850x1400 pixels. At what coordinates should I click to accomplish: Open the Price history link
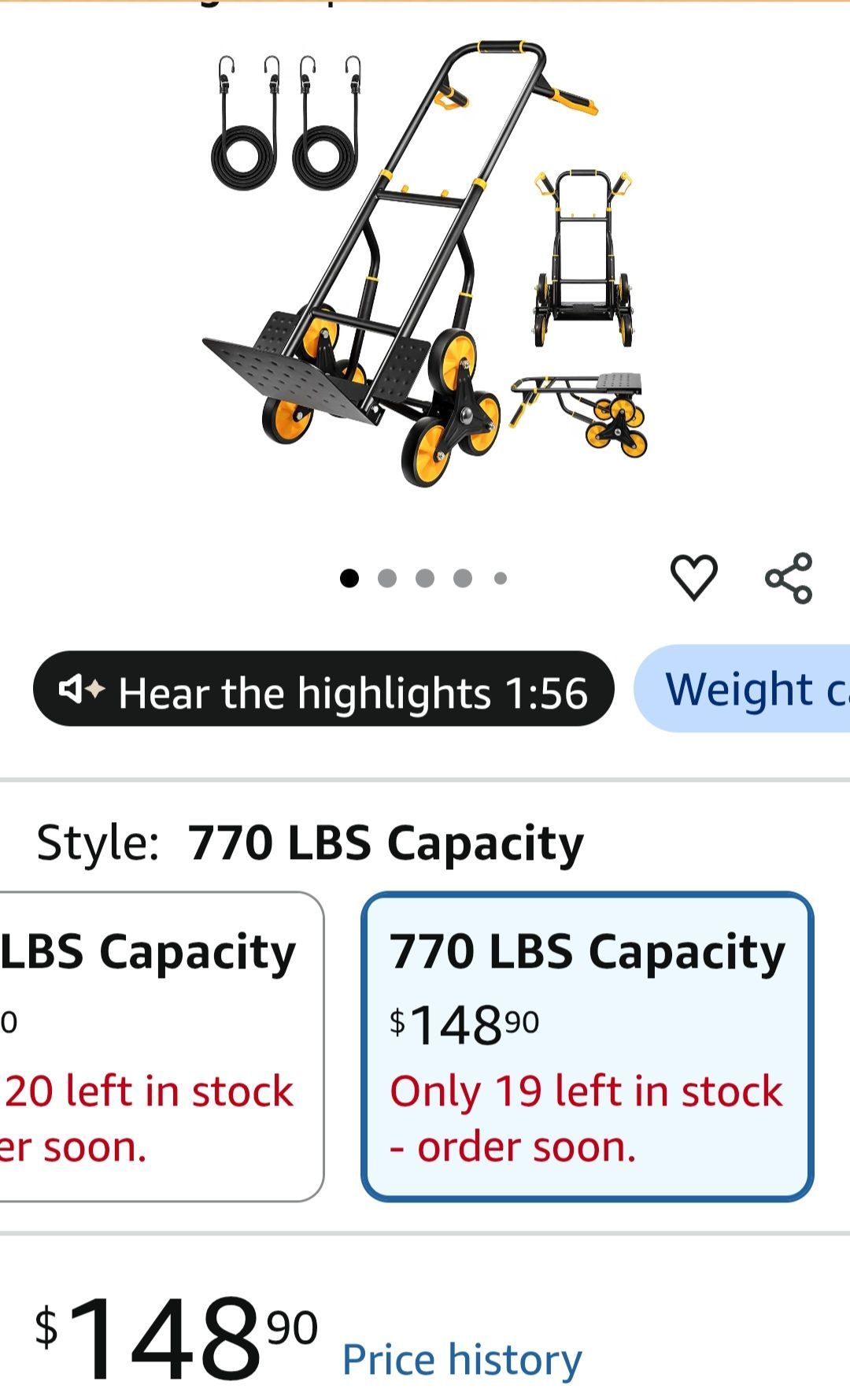point(462,1360)
